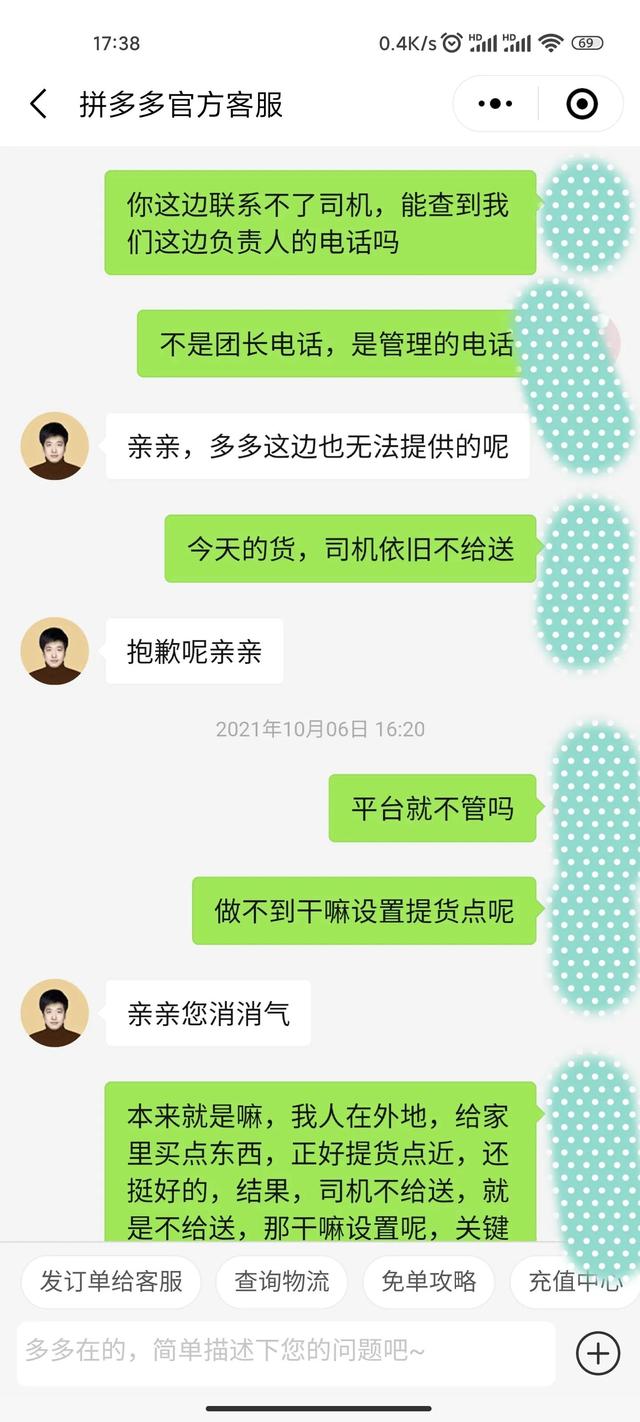
Task: Tap the agent avatar beside 抱歉呢亲亲
Action: tap(54, 651)
